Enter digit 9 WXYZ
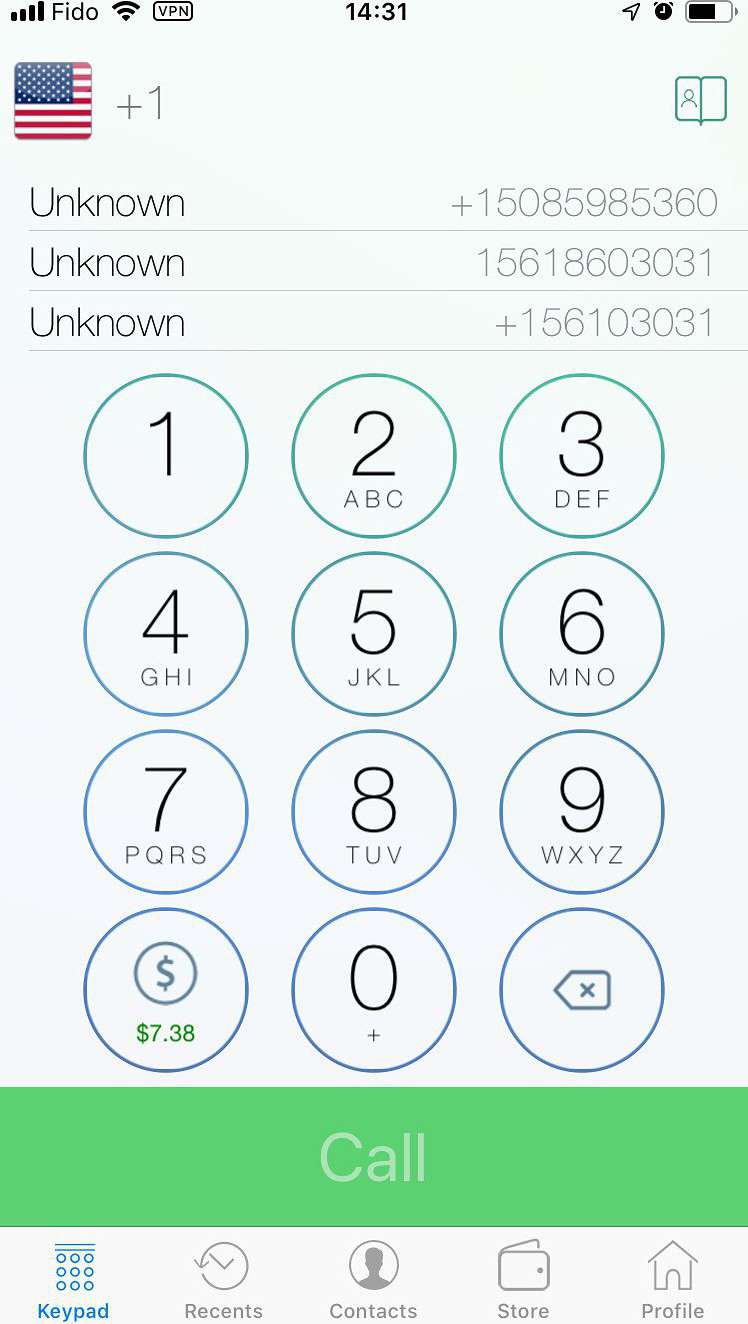This screenshot has height=1324, width=748. point(582,812)
